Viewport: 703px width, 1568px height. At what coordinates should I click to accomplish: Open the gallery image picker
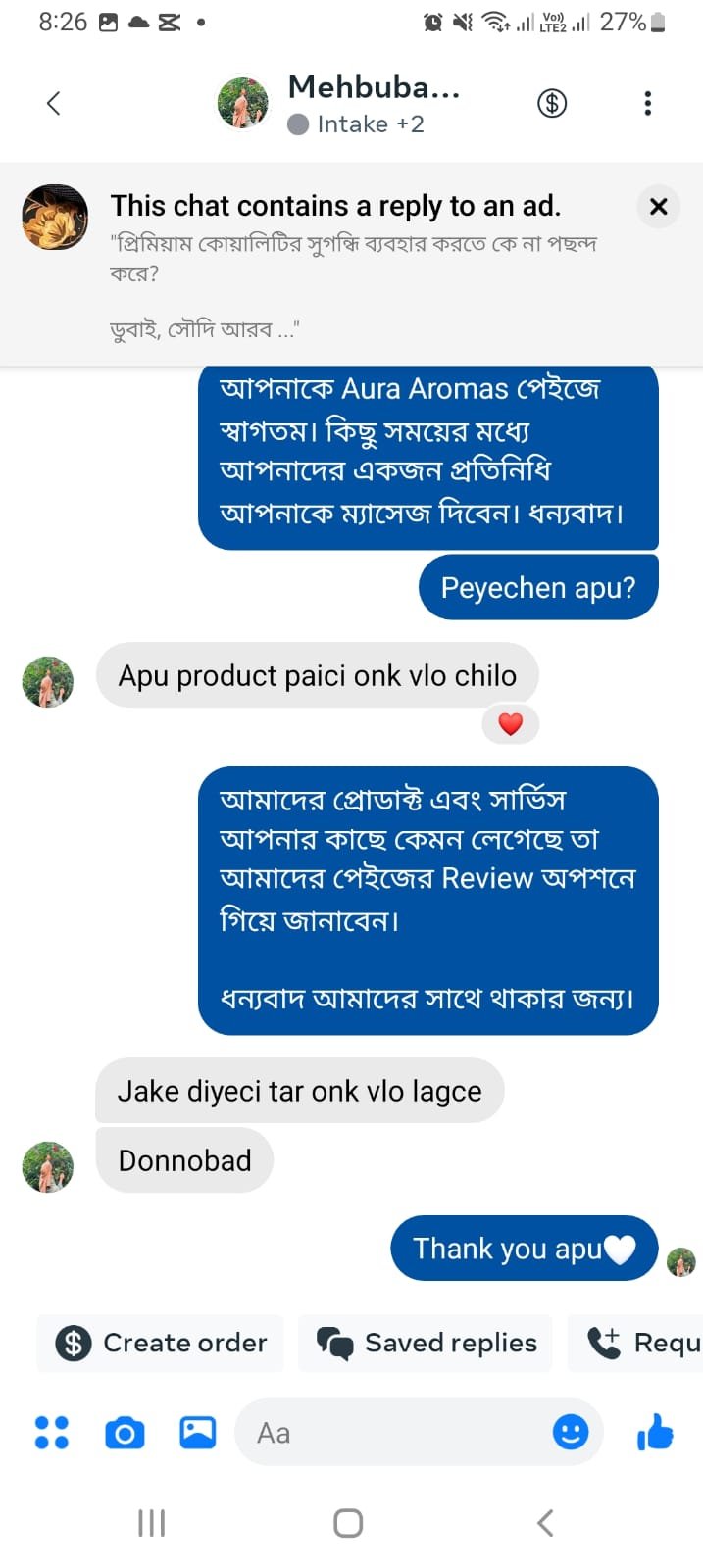click(197, 1433)
